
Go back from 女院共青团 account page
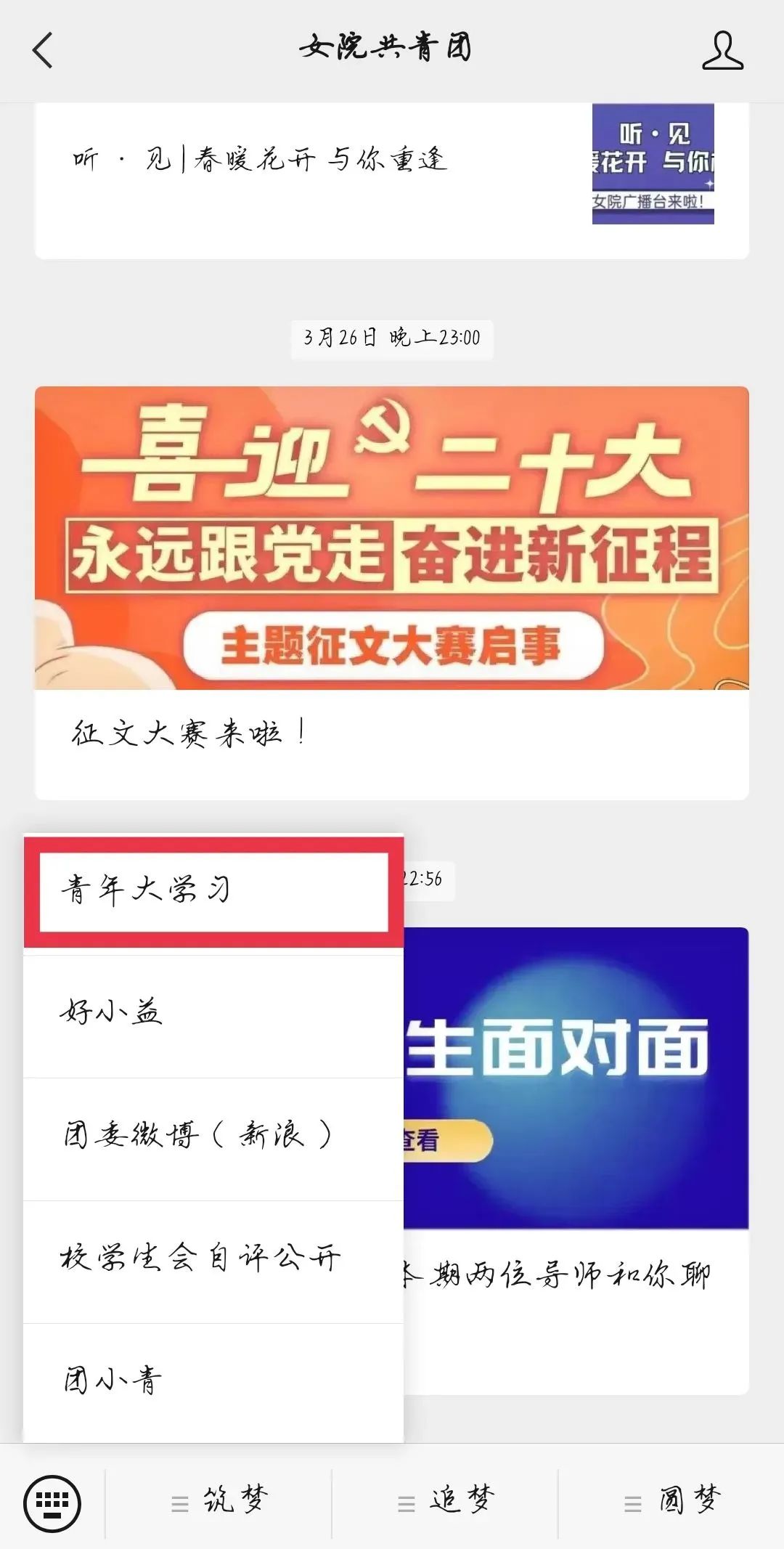click(44, 51)
